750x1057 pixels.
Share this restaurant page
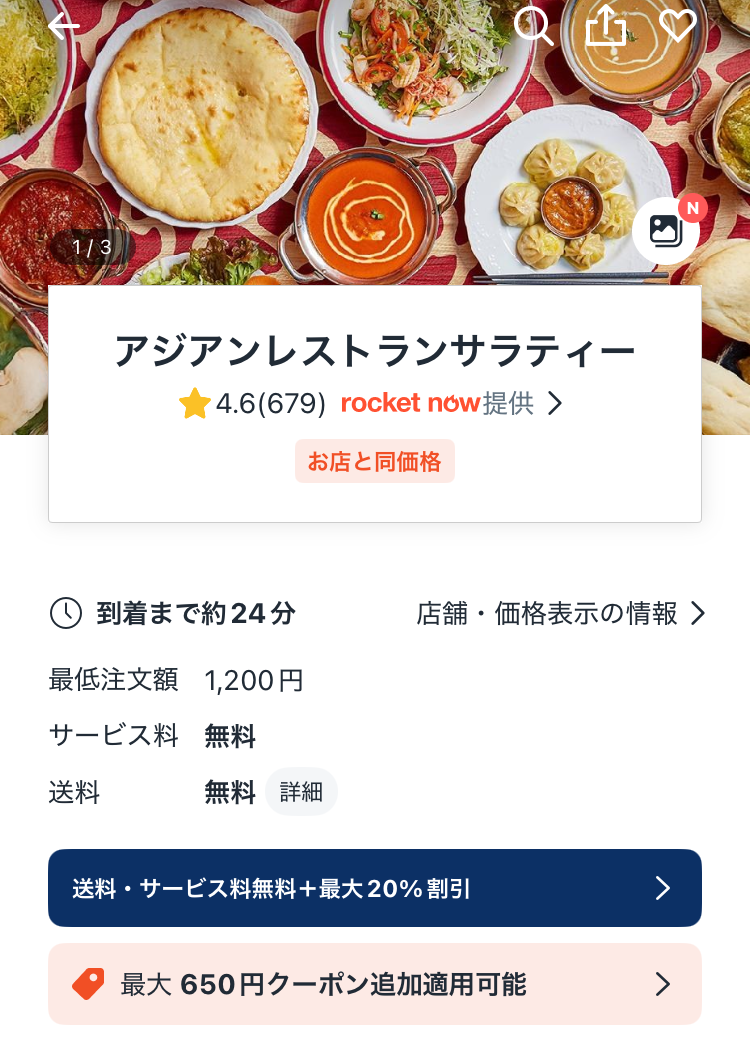point(605,26)
